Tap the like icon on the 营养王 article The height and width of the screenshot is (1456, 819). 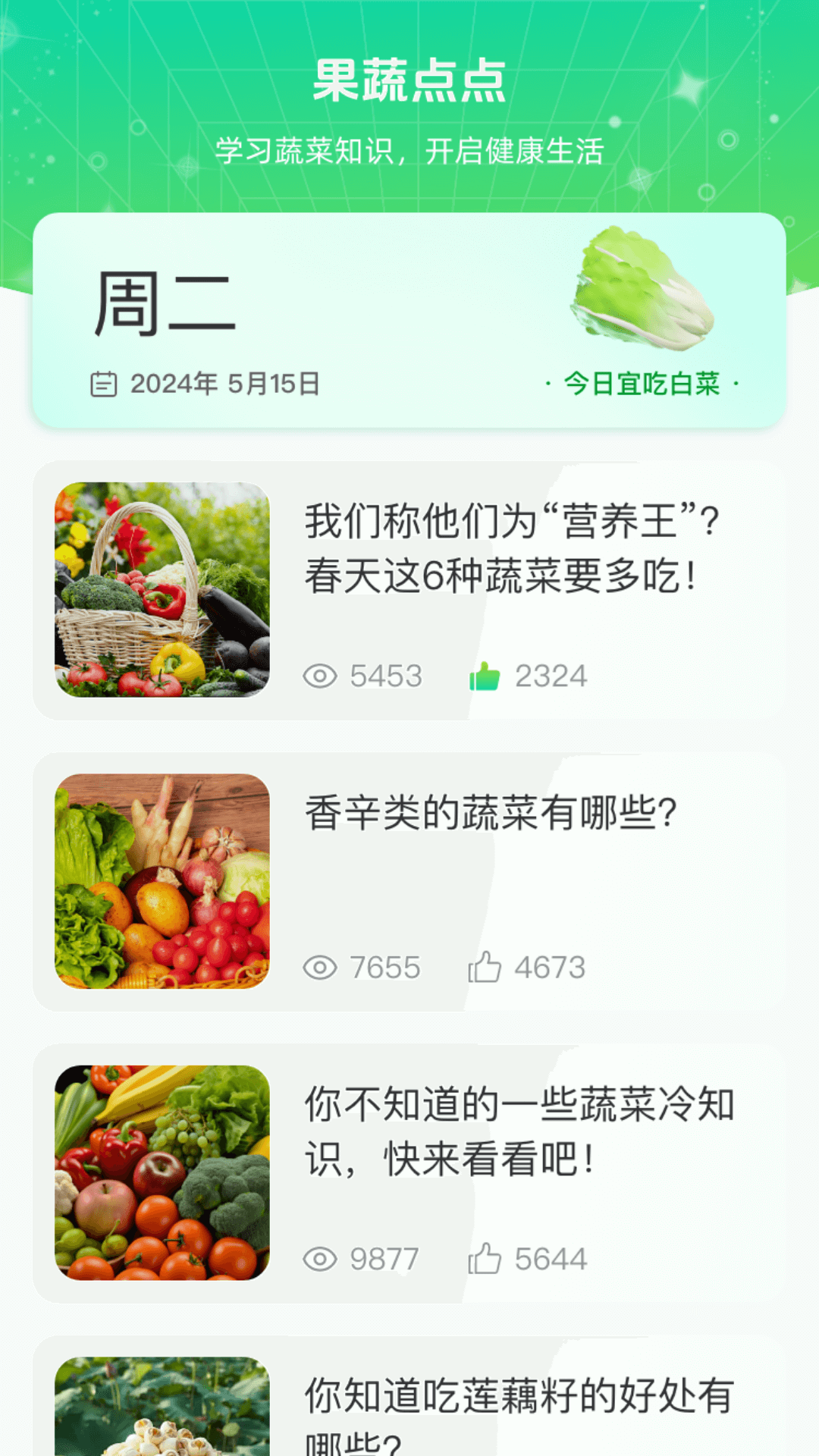[x=485, y=676]
